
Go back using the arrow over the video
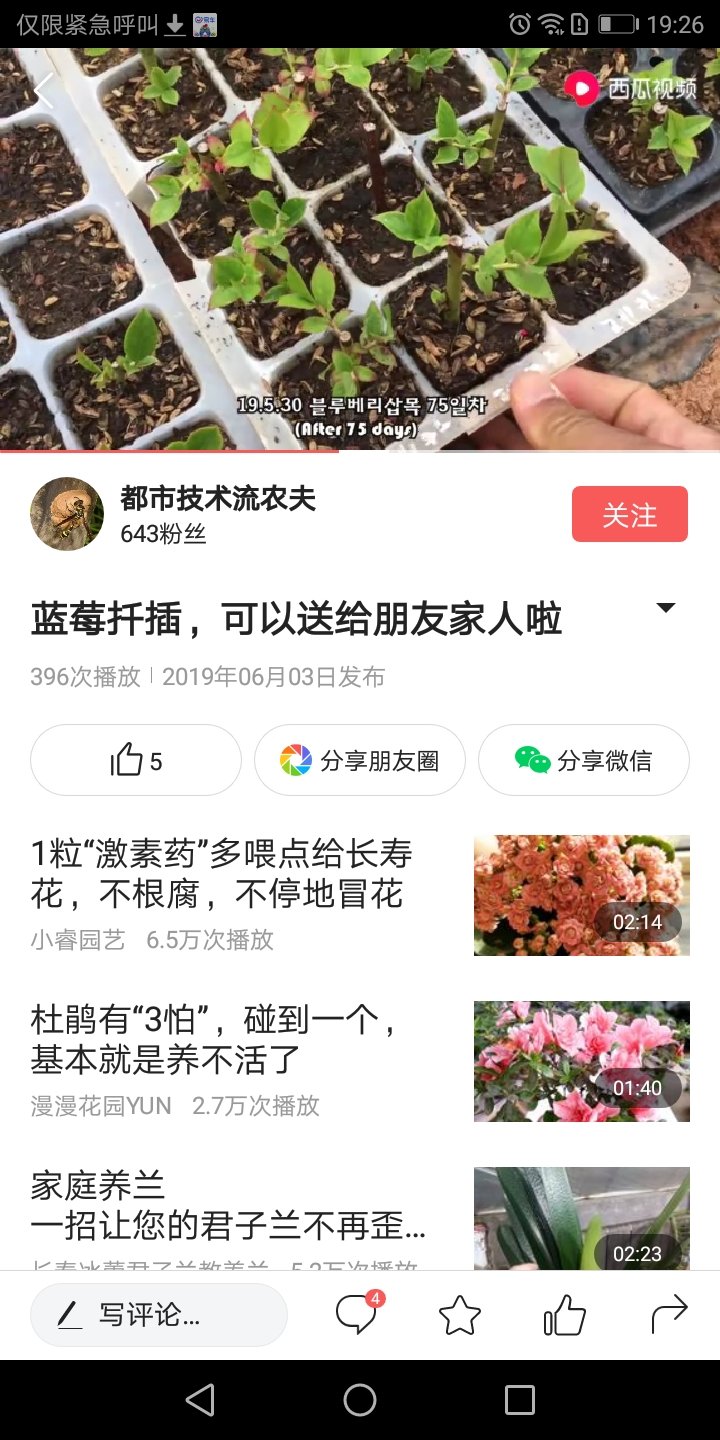point(43,91)
